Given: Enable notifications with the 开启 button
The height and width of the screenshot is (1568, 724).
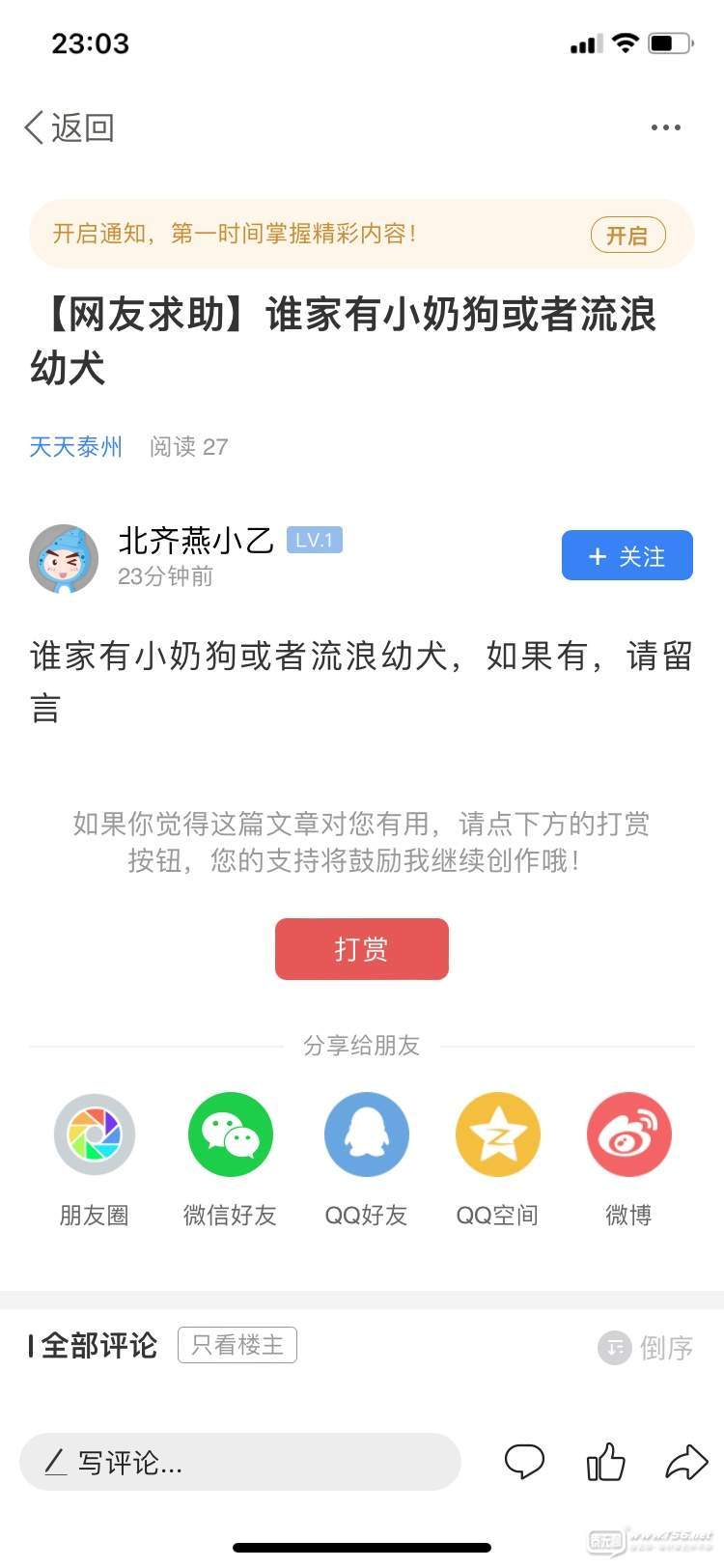Looking at the screenshot, I should coord(627,235).
